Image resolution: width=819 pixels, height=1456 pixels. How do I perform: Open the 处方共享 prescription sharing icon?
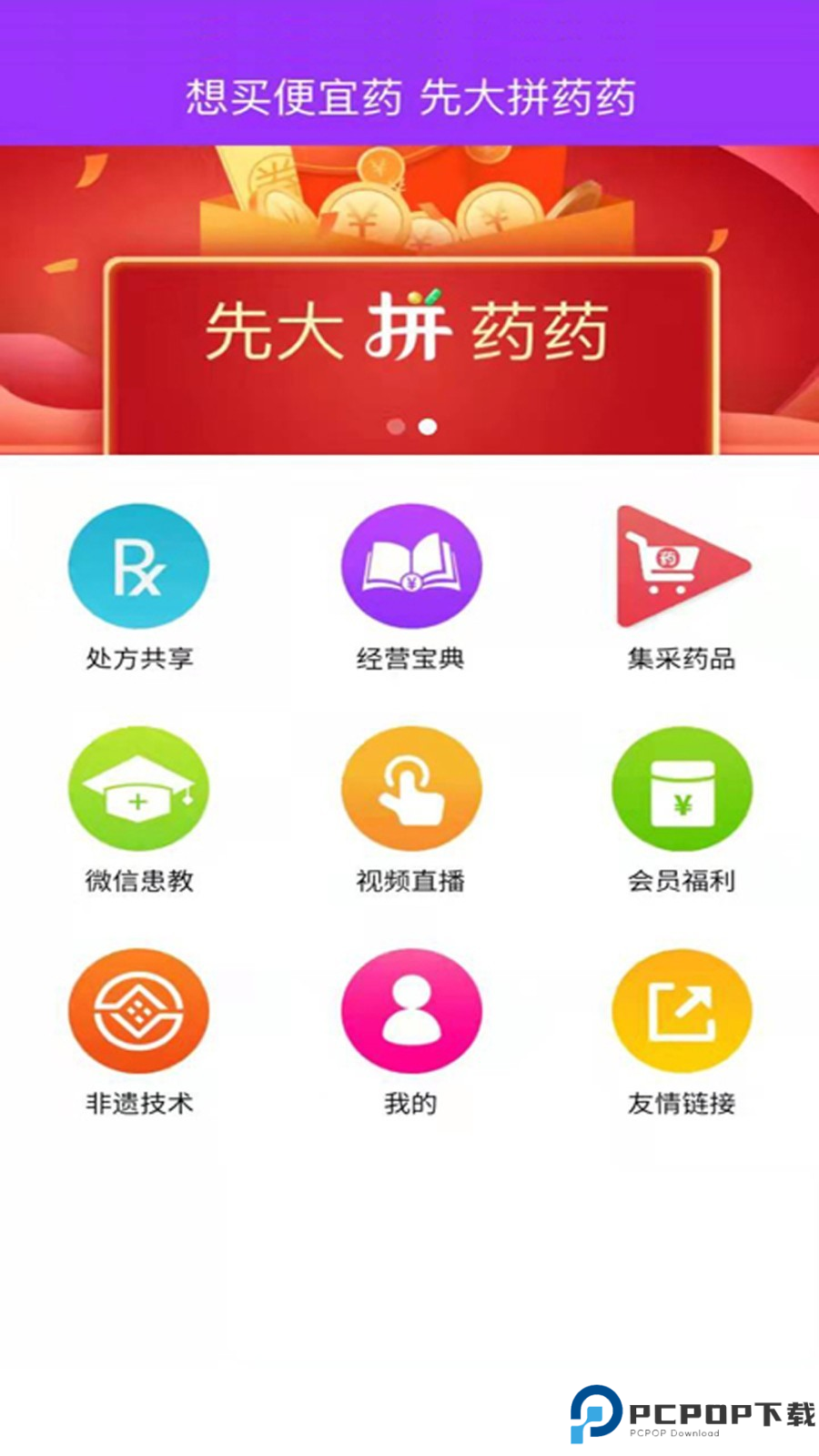click(x=138, y=566)
